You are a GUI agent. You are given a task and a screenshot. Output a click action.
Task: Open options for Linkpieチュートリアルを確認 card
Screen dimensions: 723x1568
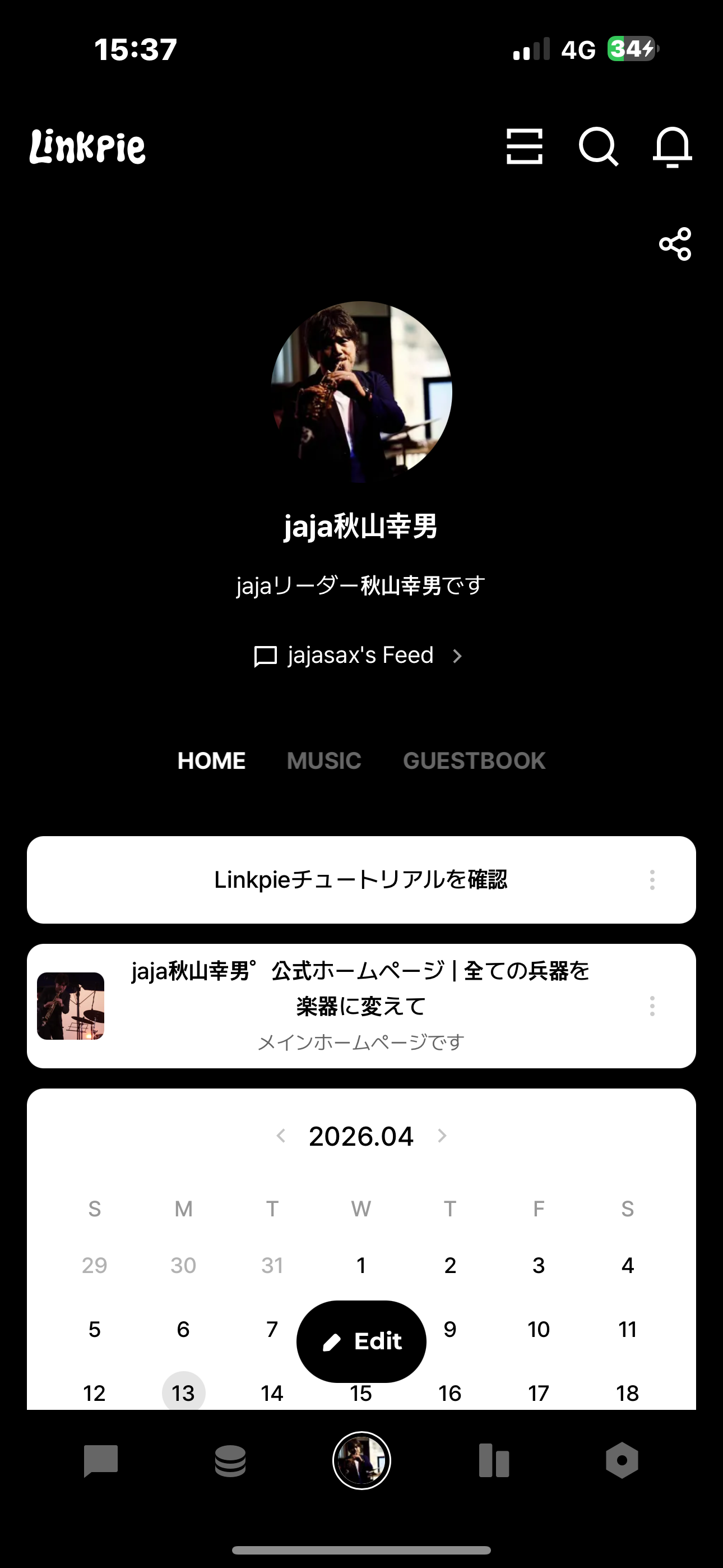pyautogui.click(x=652, y=879)
